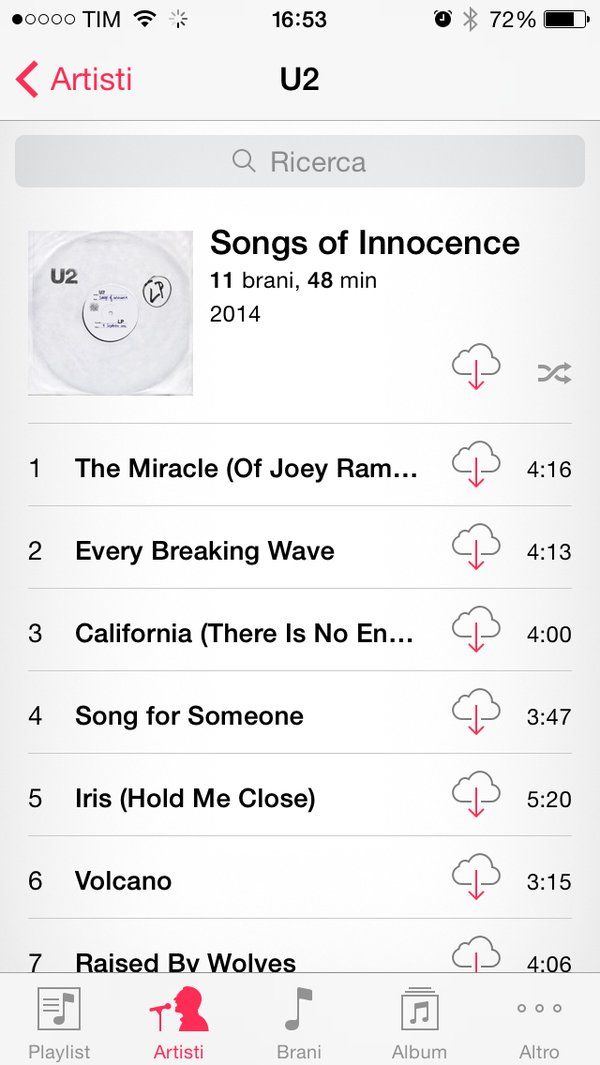Open the Album tab

tap(419, 1022)
